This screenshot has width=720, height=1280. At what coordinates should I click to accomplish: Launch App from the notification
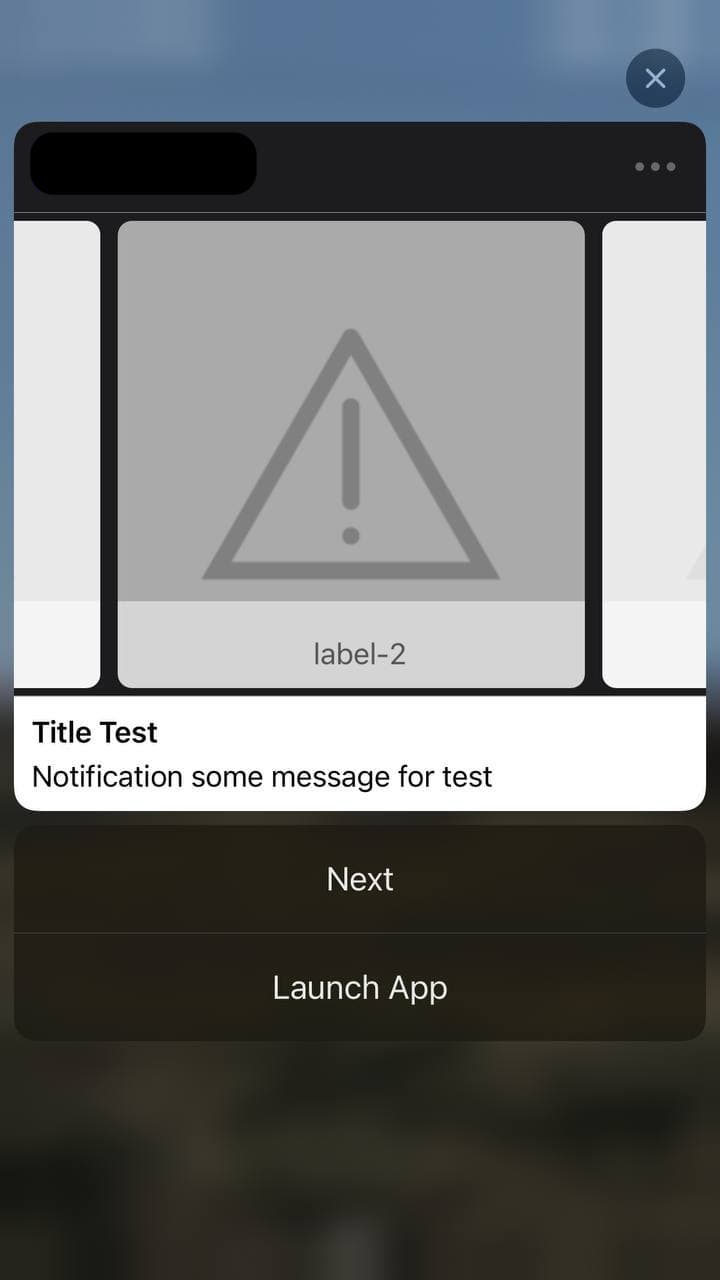360,988
